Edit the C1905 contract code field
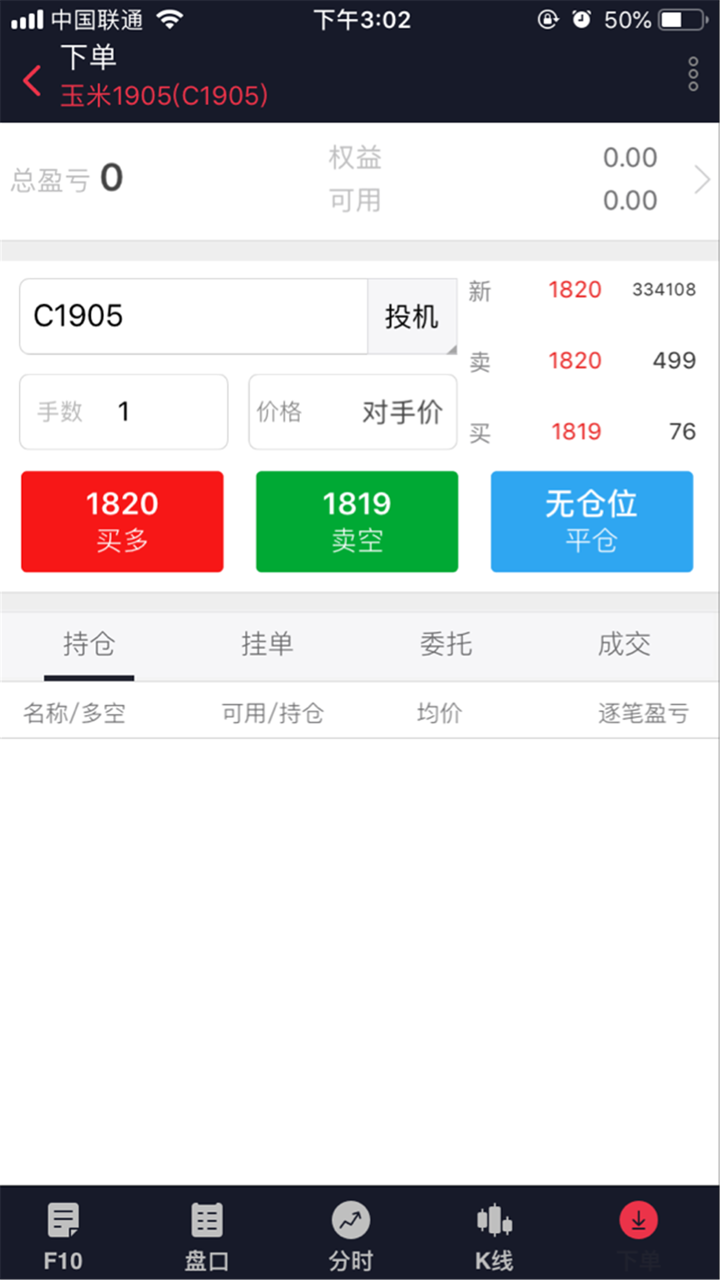 [x=193, y=316]
